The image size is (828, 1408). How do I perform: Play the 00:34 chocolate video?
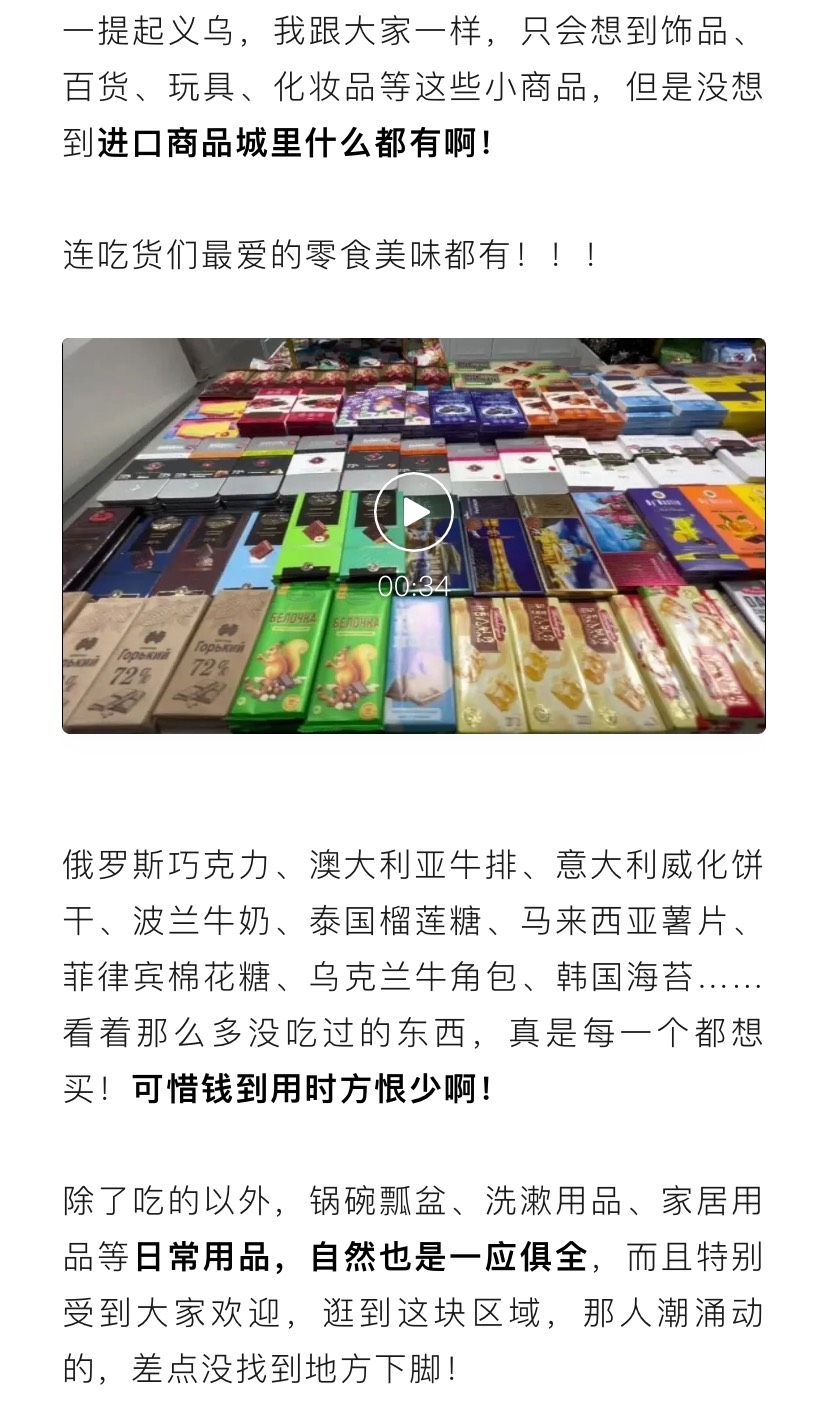click(413, 512)
